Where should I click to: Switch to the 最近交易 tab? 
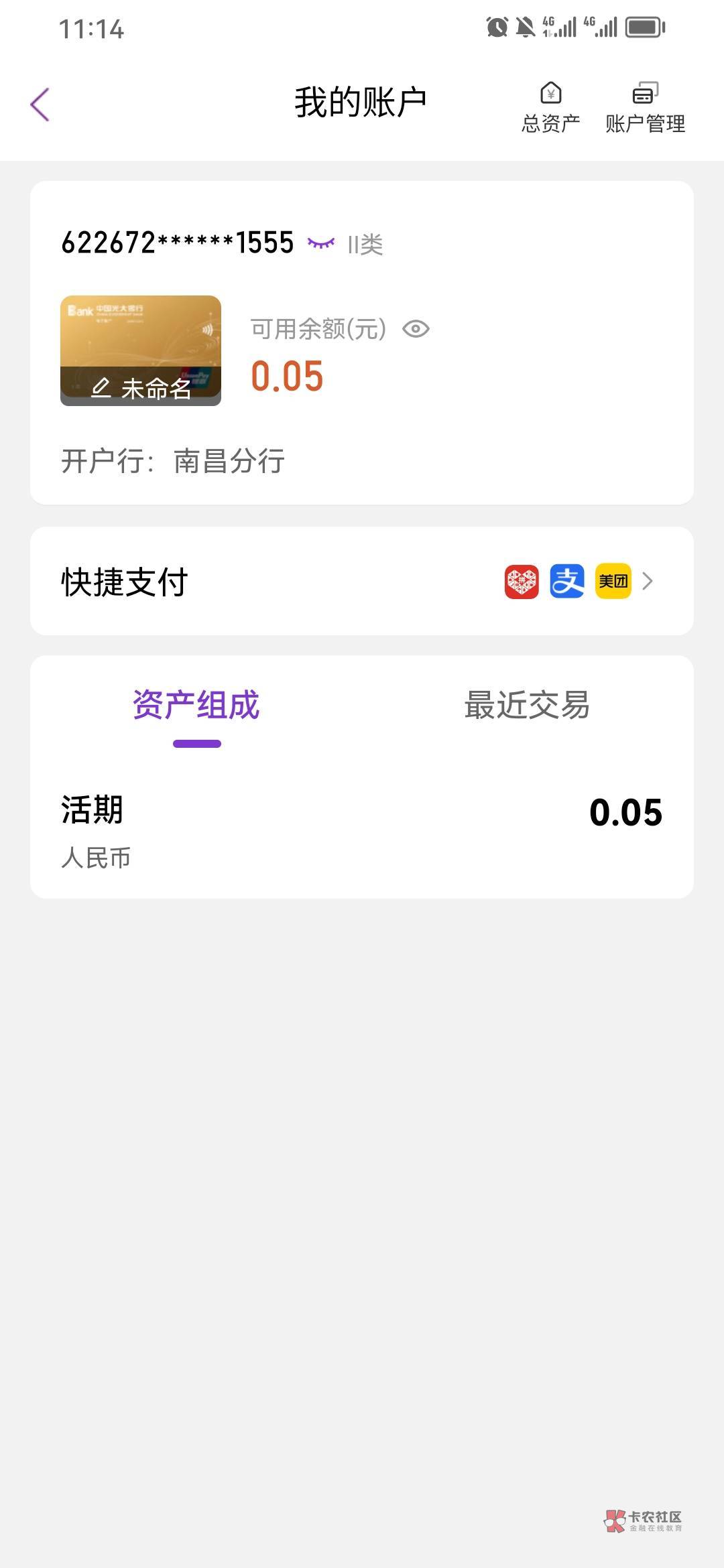point(527,706)
